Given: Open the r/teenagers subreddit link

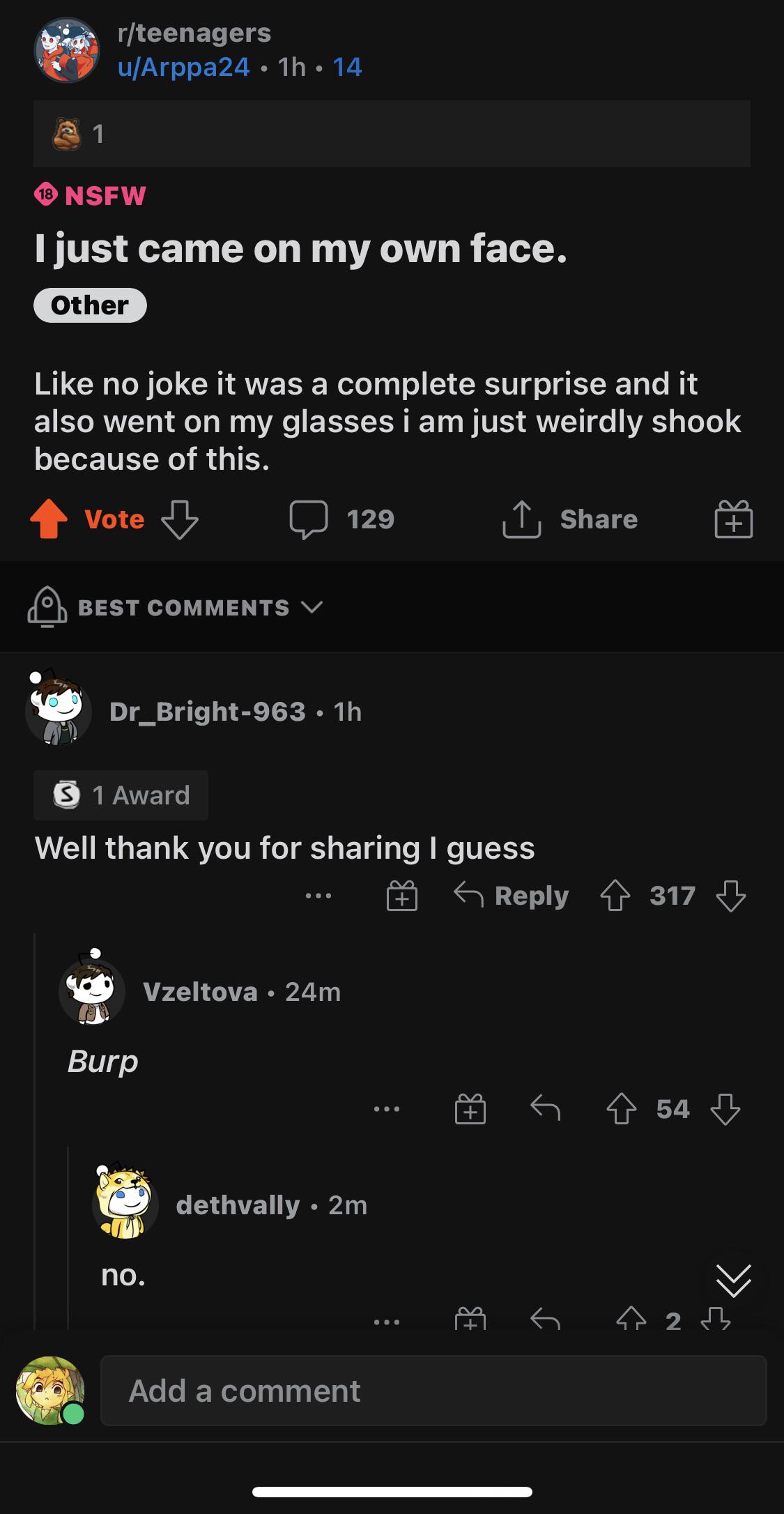Looking at the screenshot, I should click(194, 33).
